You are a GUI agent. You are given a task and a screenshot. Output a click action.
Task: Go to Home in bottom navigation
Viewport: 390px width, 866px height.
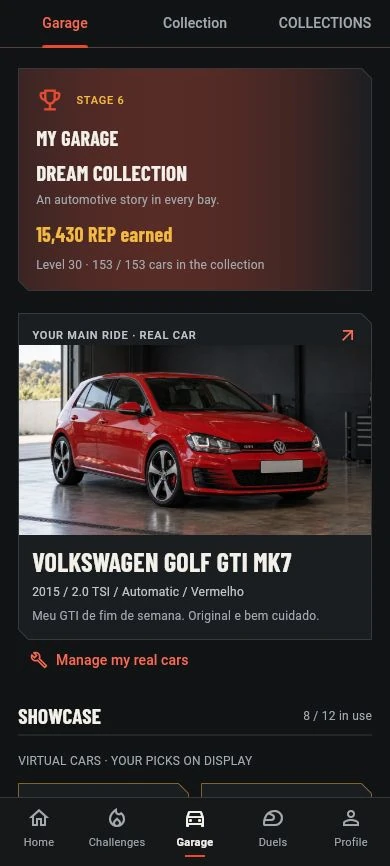point(39,828)
